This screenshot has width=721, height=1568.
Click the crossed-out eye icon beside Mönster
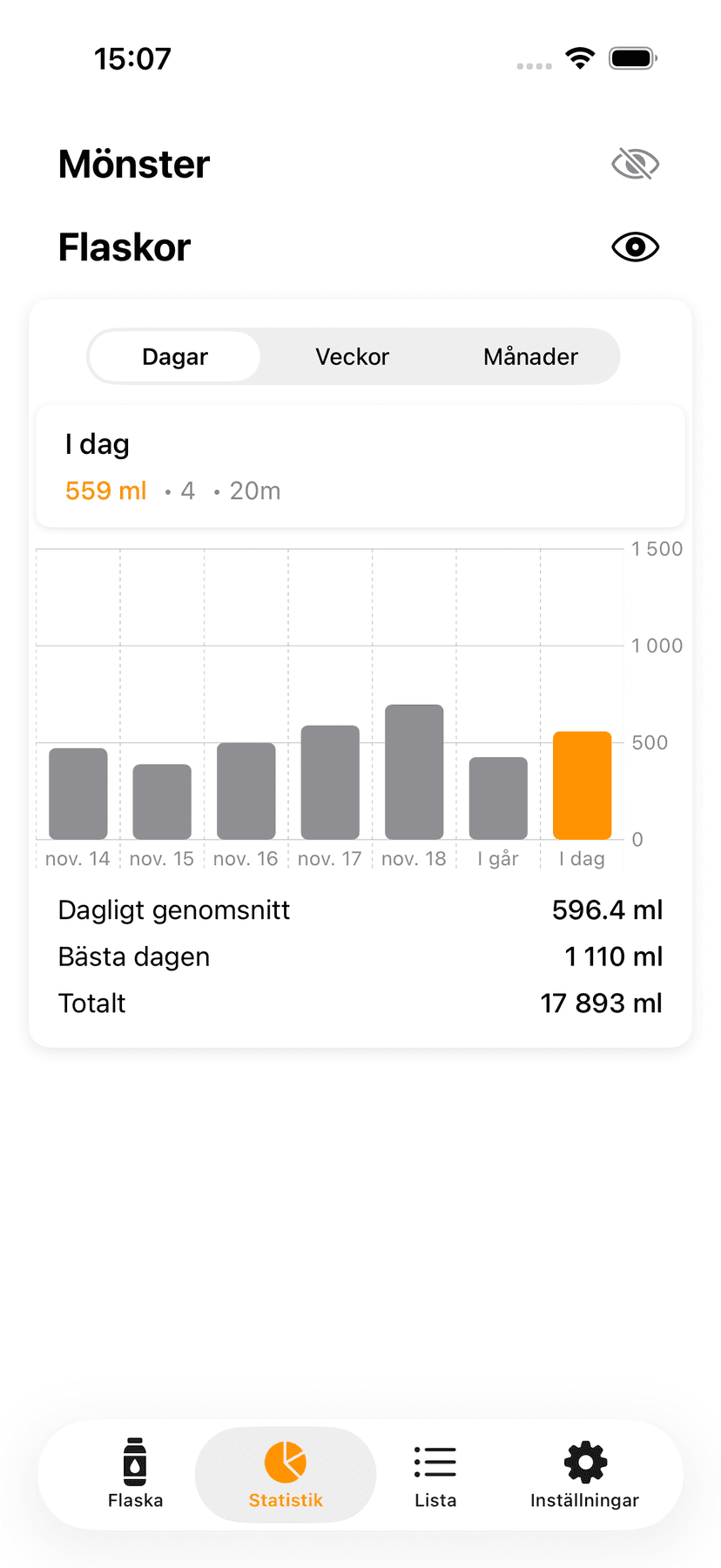[x=635, y=163]
